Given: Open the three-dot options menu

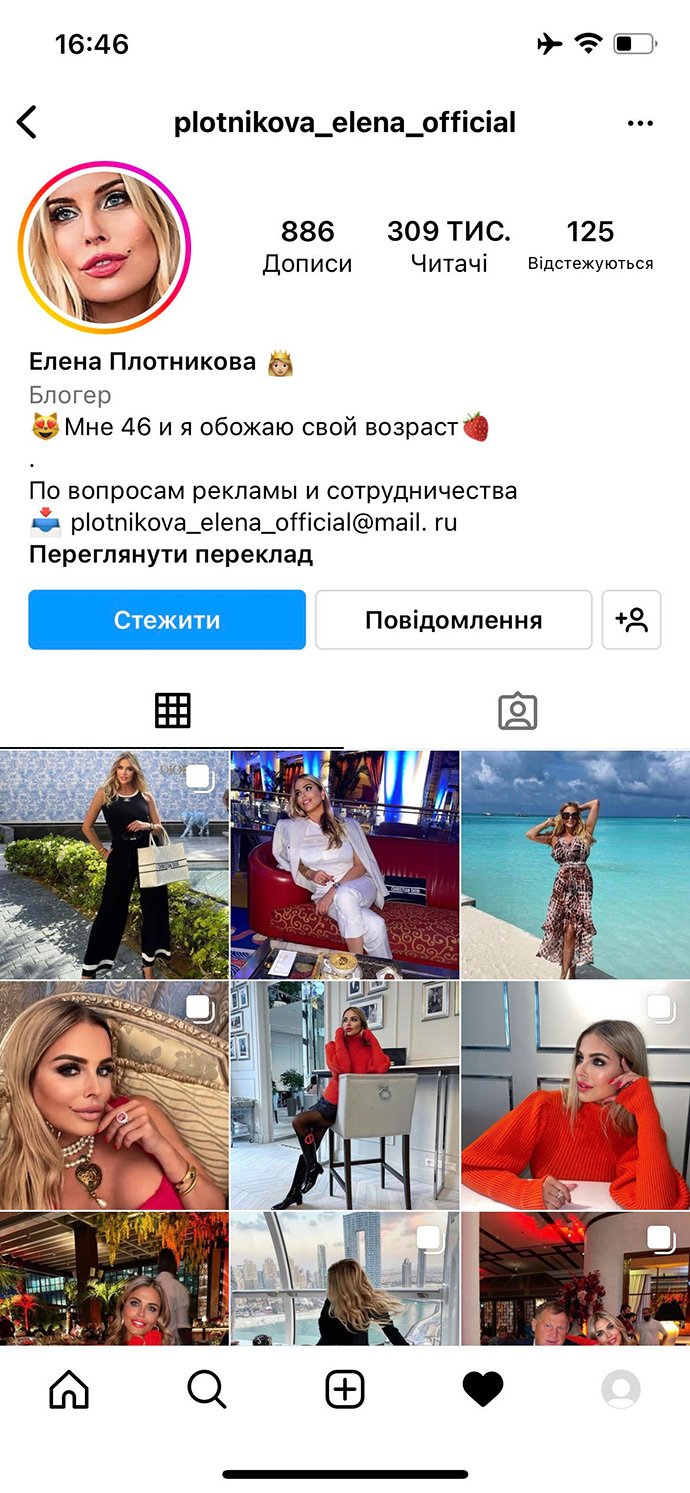Looking at the screenshot, I should click(x=640, y=123).
